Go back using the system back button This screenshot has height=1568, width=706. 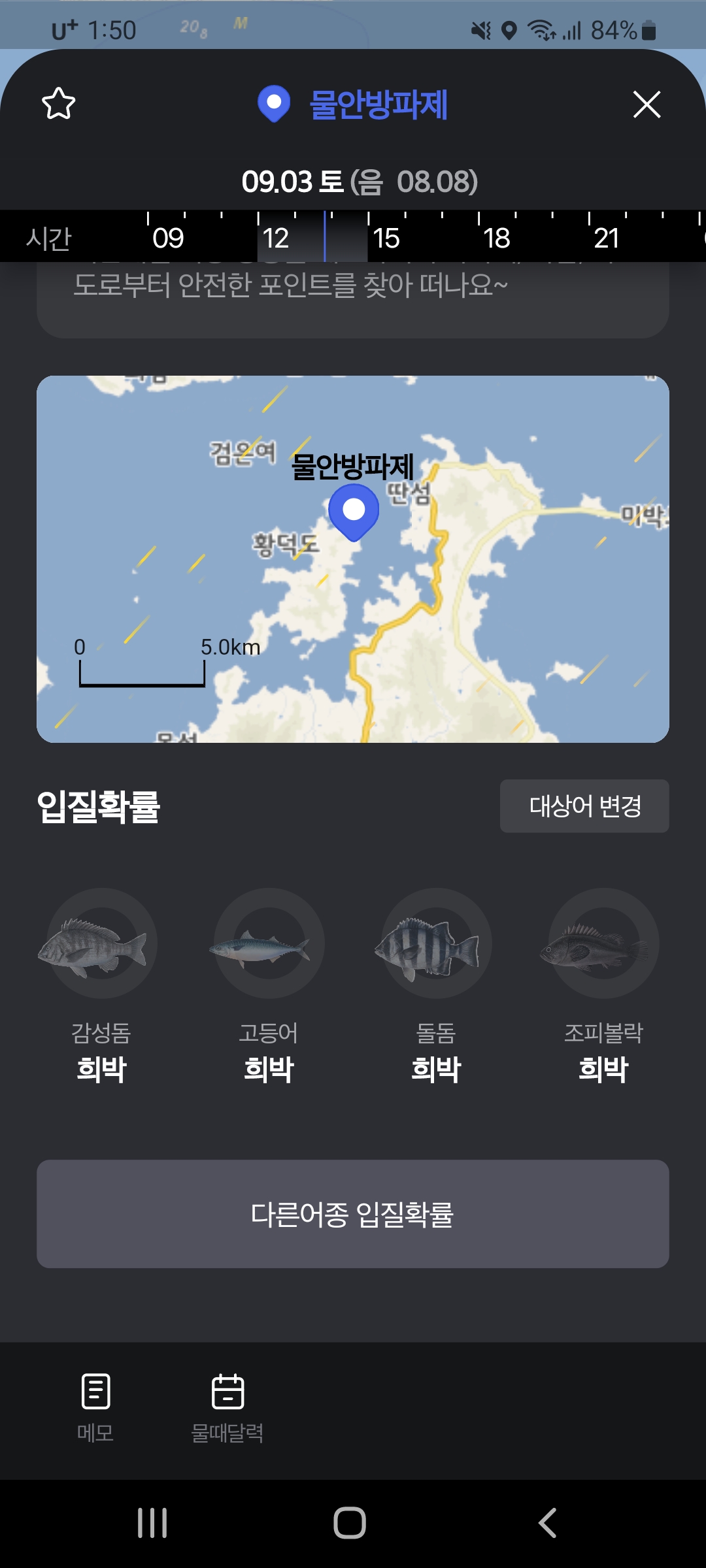coord(548,1523)
